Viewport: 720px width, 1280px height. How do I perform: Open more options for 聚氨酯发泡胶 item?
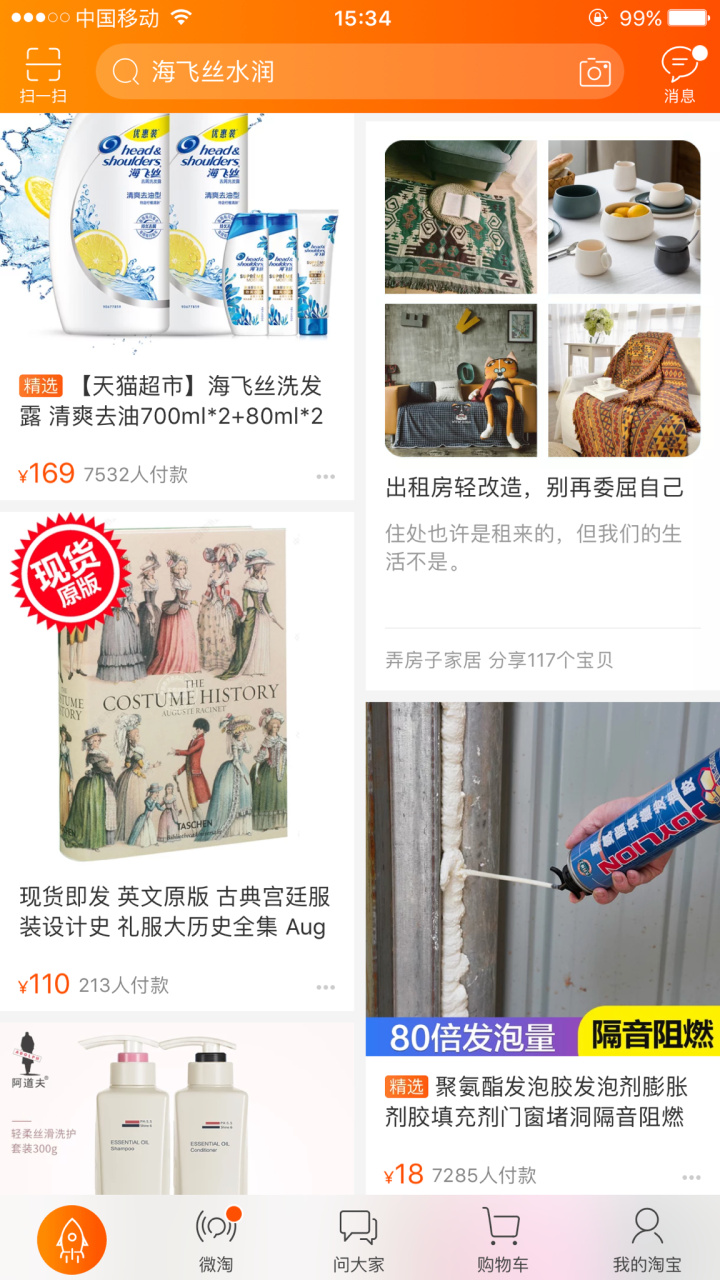click(691, 1177)
